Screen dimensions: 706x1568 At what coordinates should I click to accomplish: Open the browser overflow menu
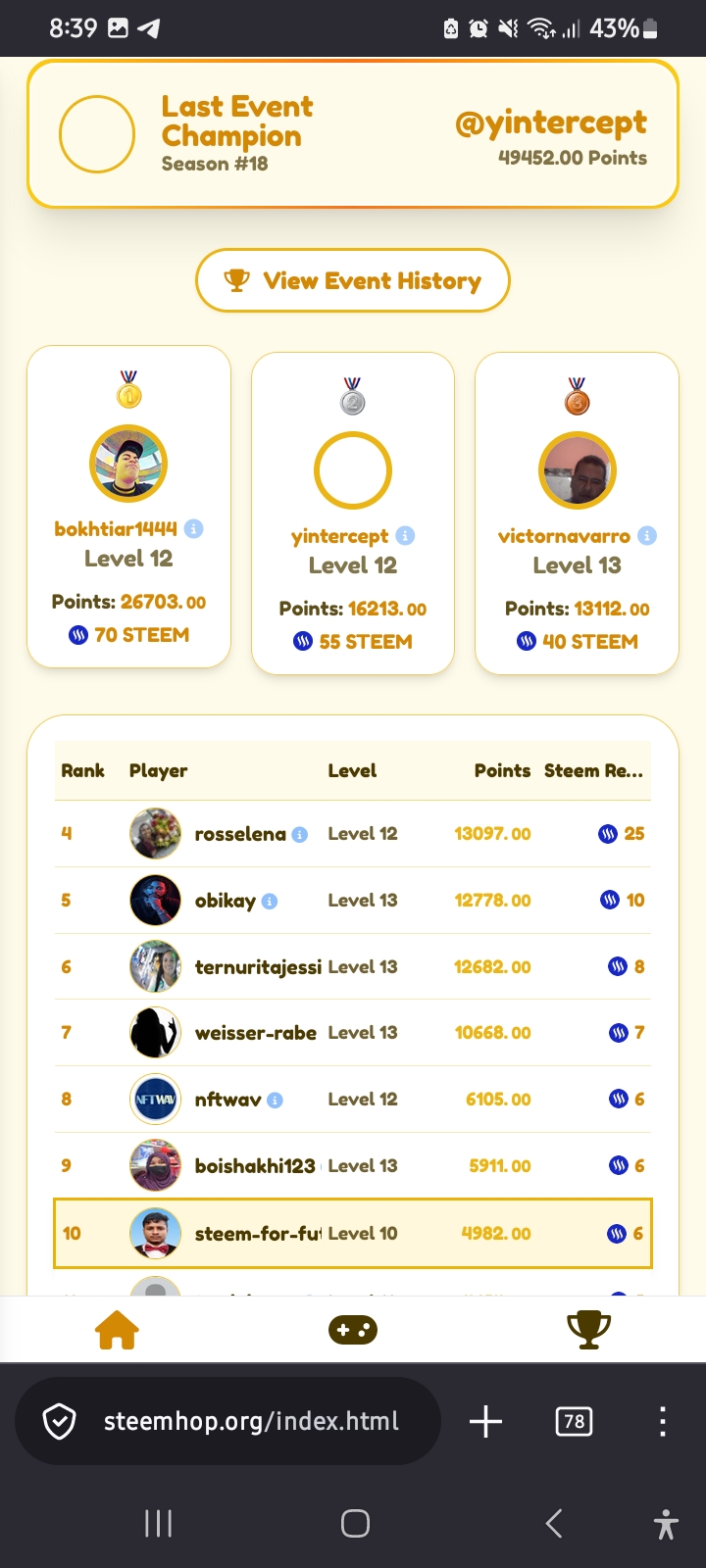[663, 1421]
